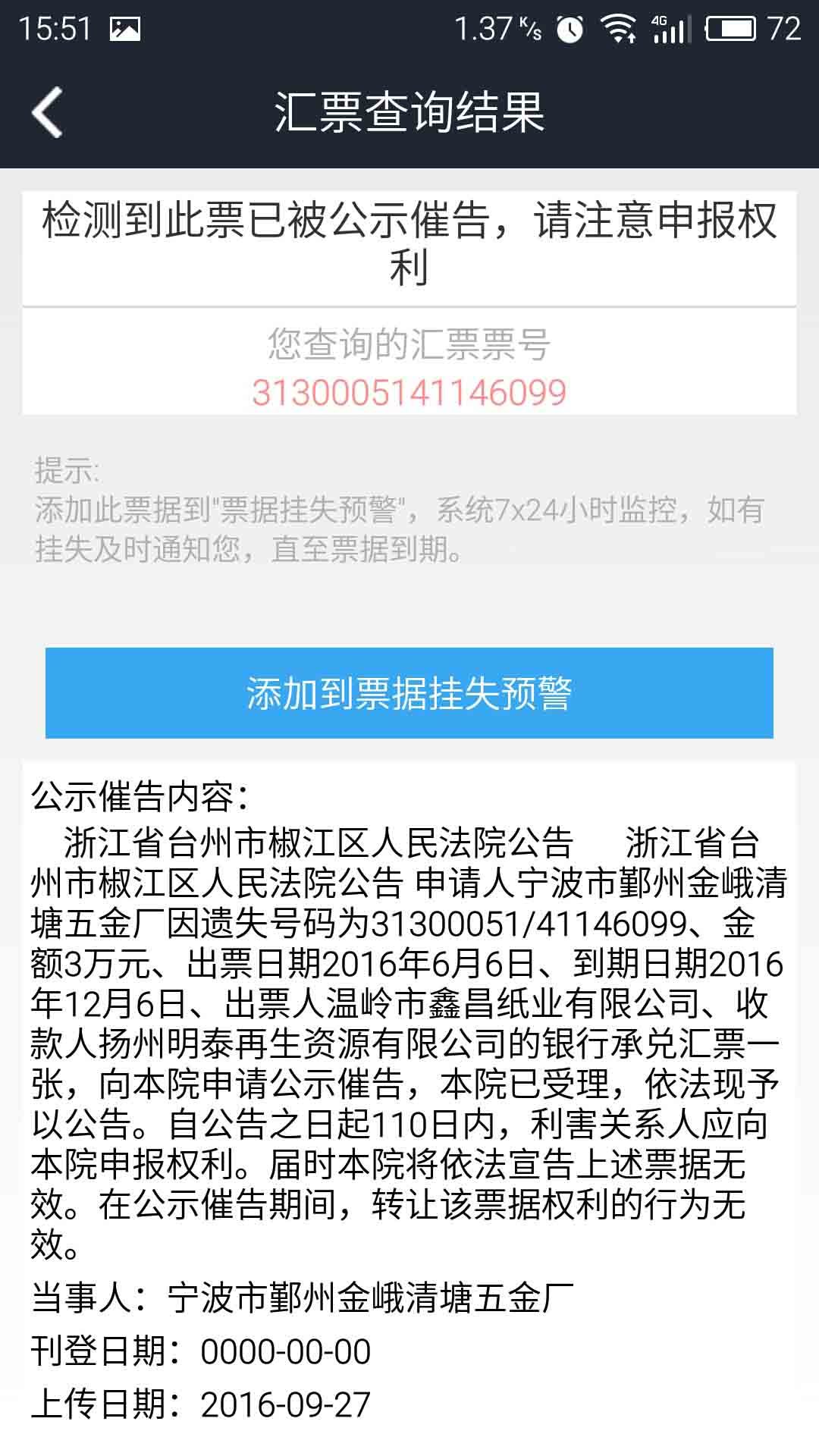Screen dimensions: 819x1456
Task: Go back using the top-left arrow
Action: click(x=47, y=112)
